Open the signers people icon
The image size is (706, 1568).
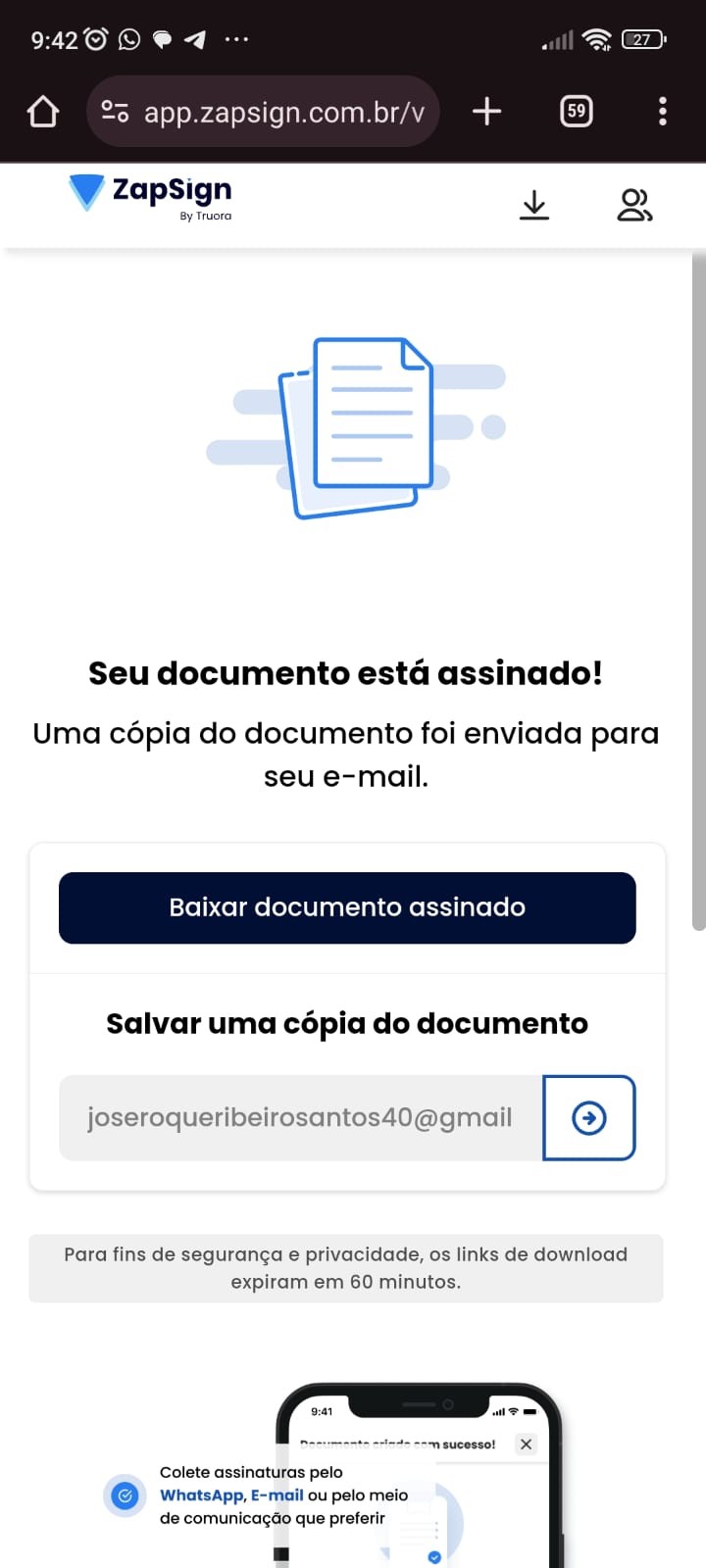coord(634,206)
